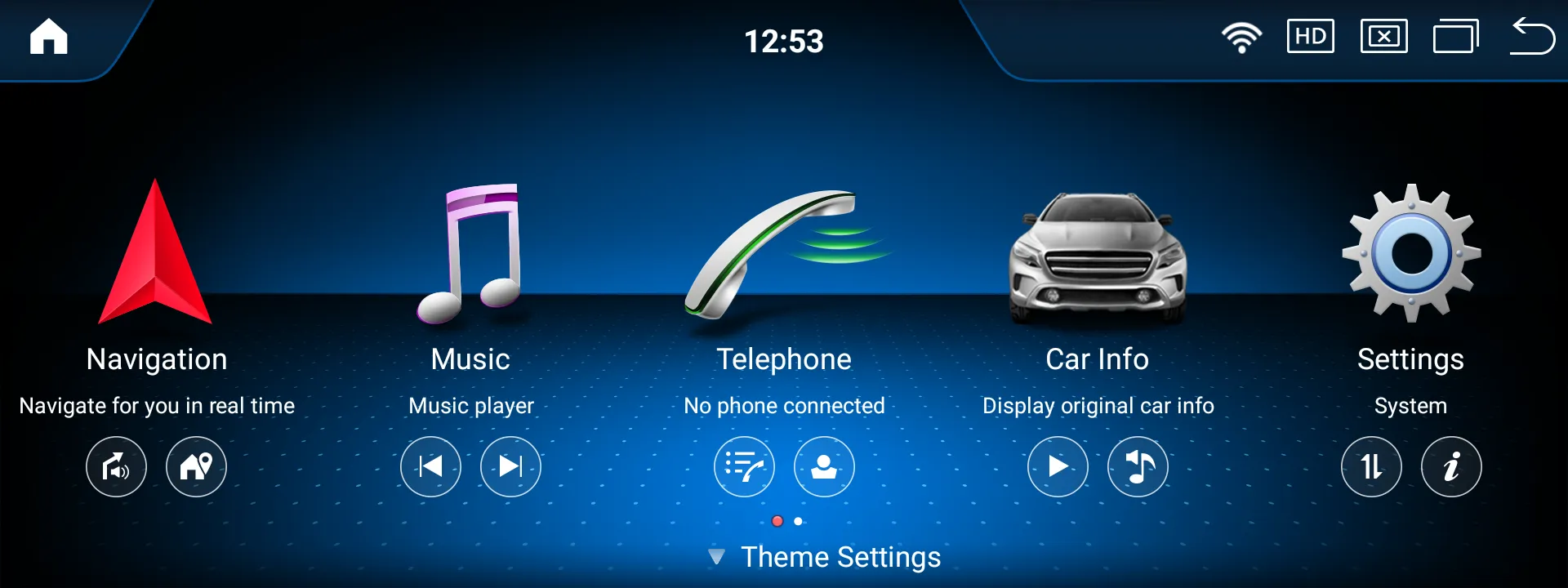Image resolution: width=1568 pixels, height=588 pixels.
Task: Open Car Info
Action: pos(1097,257)
